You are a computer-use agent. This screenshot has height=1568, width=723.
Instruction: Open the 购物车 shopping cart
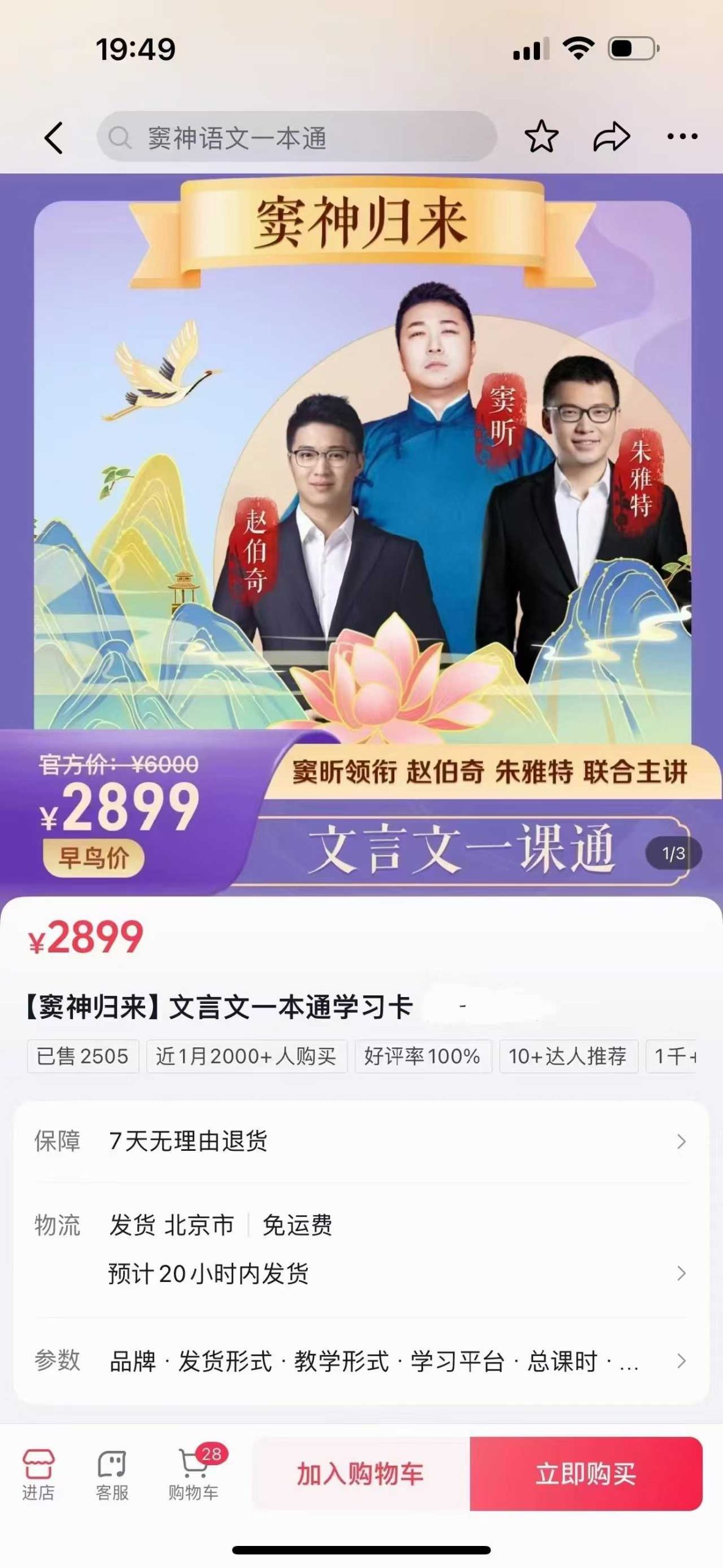tap(194, 1475)
